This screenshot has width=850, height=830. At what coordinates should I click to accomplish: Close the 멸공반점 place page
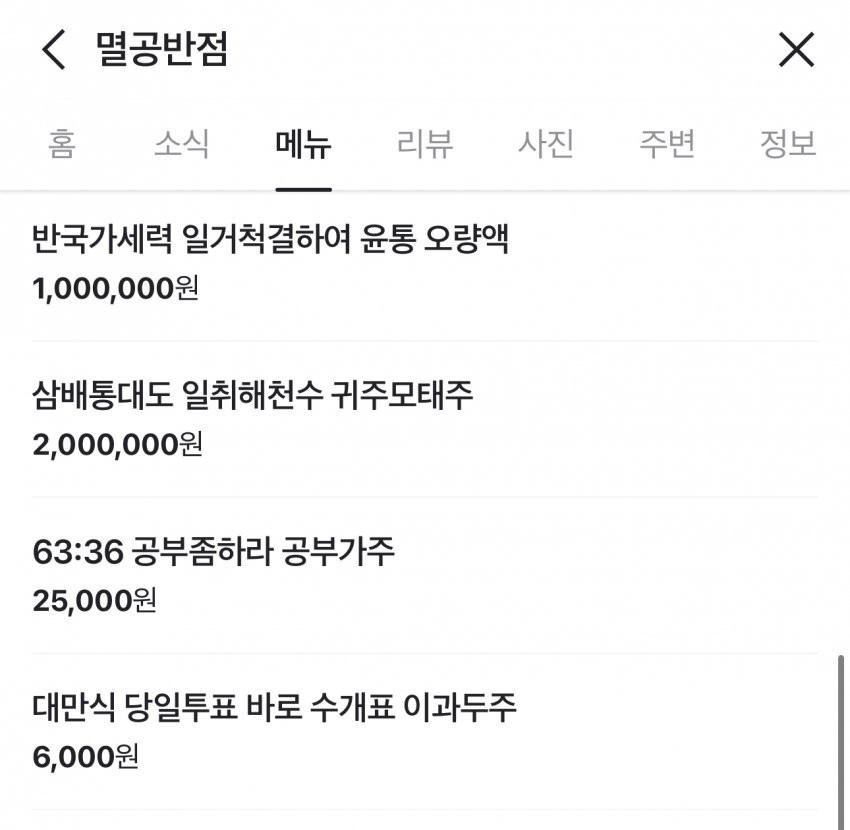pyautogui.click(x=796, y=50)
